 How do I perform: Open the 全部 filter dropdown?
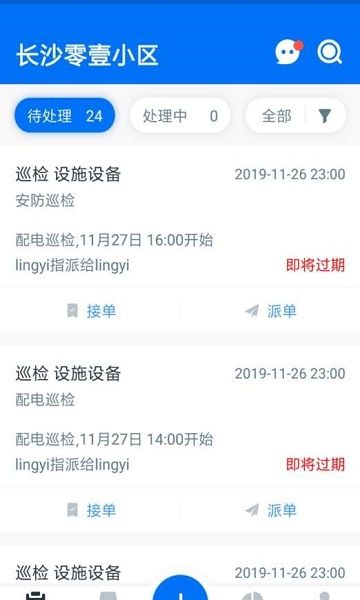pos(296,116)
